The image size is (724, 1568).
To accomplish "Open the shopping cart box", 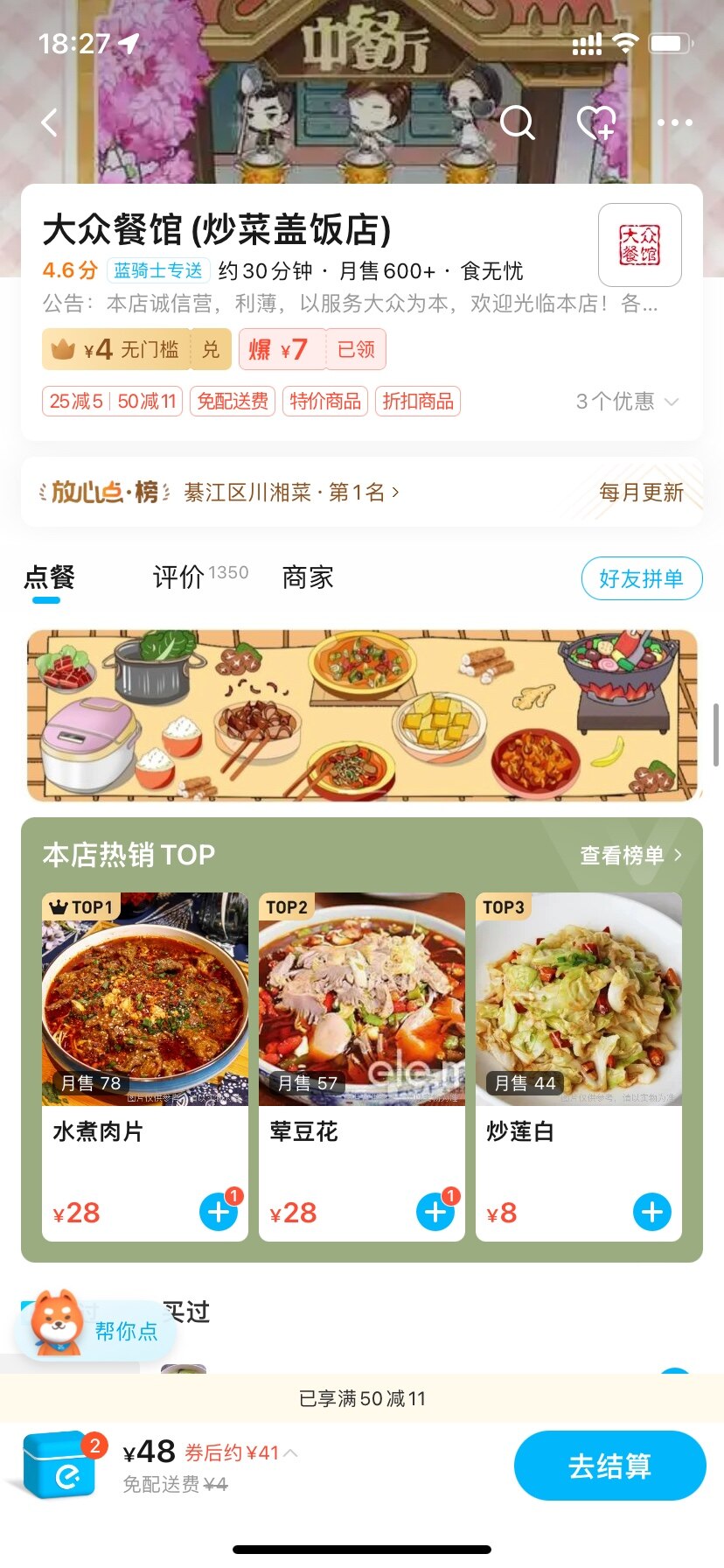I will point(59,1465).
